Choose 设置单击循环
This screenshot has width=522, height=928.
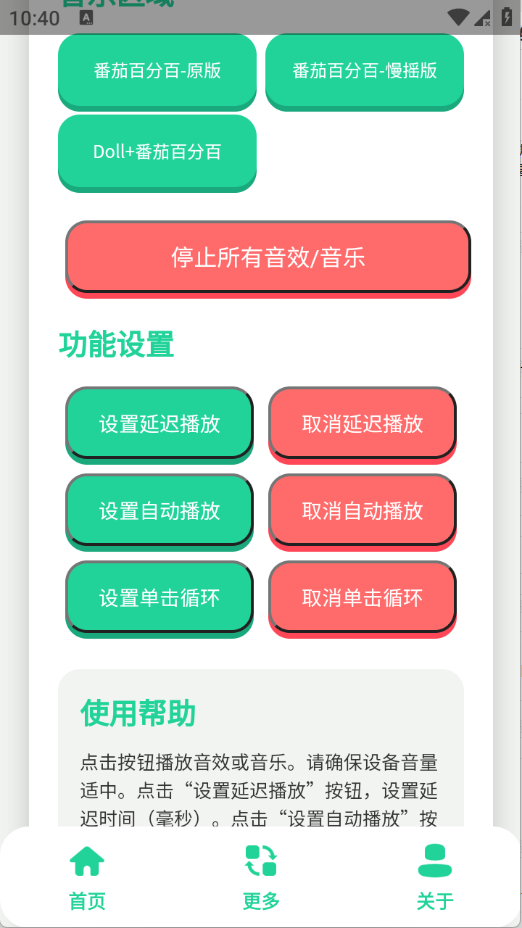(159, 599)
